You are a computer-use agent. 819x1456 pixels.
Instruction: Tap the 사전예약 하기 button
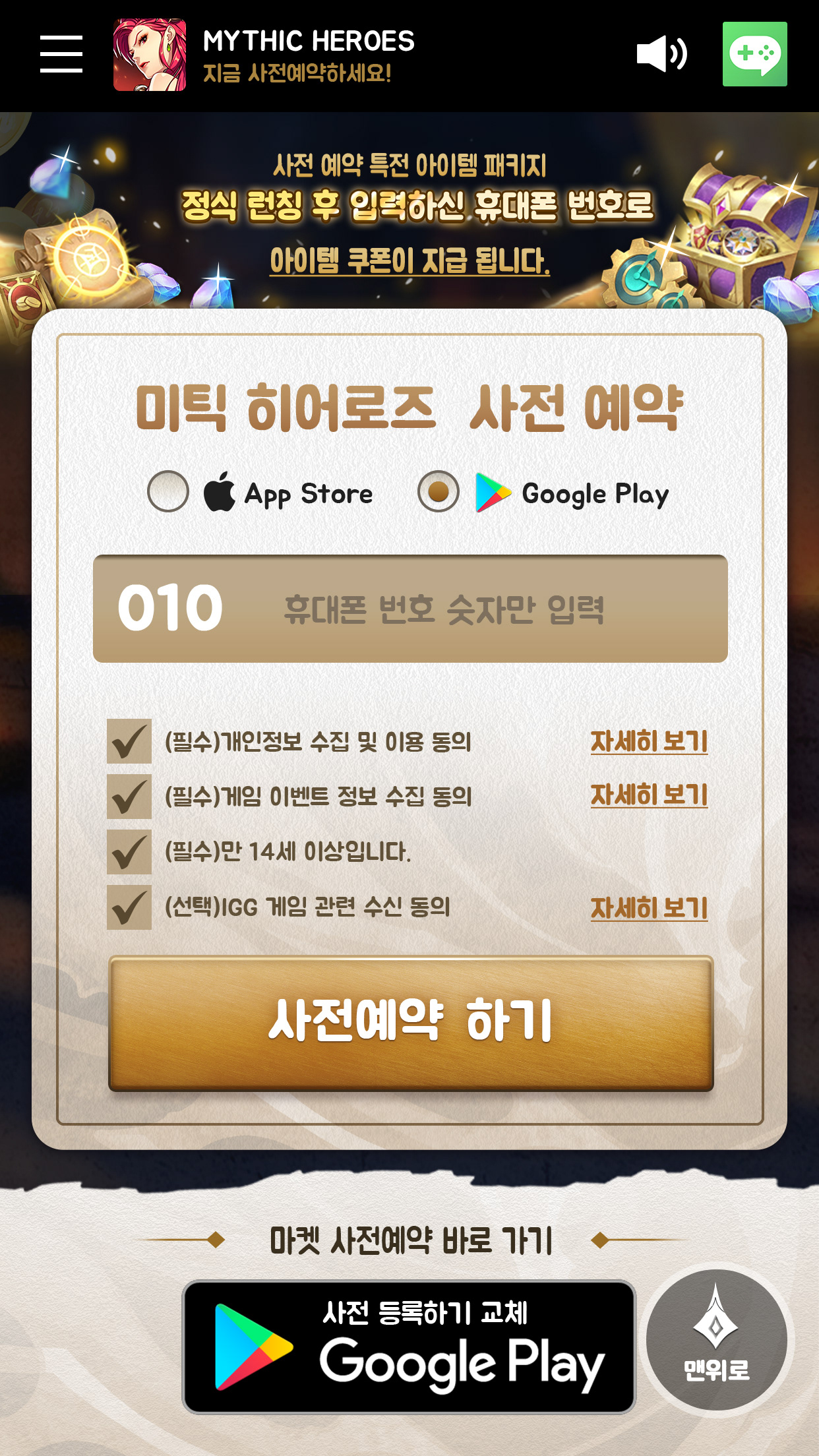pyautogui.click(x=411, y=1023)
